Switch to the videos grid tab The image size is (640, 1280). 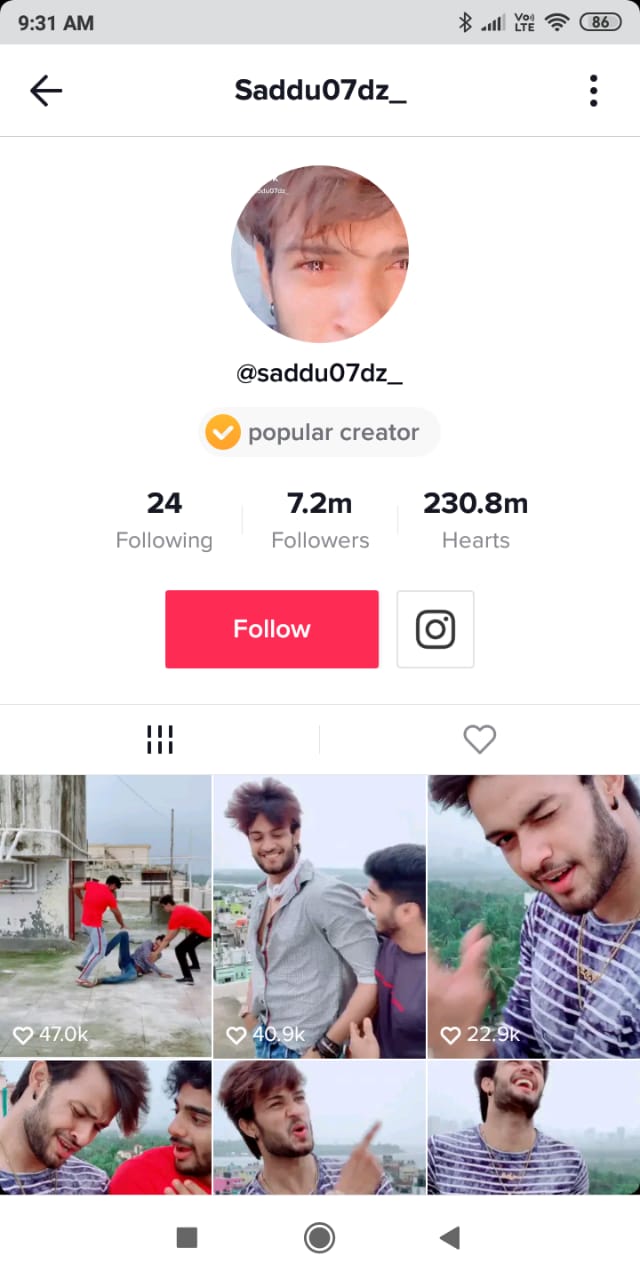160,740
